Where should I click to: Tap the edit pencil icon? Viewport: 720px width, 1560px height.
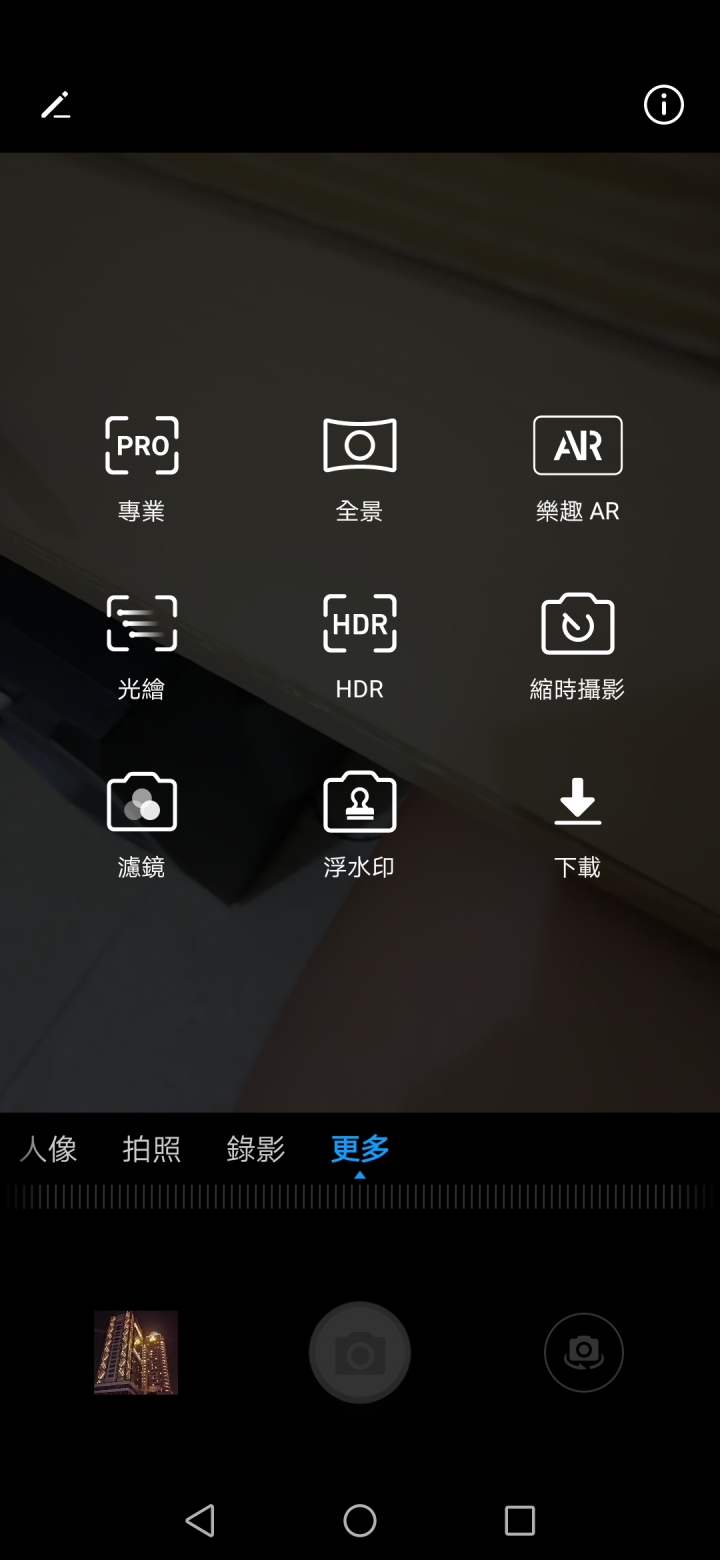[56, 105]
